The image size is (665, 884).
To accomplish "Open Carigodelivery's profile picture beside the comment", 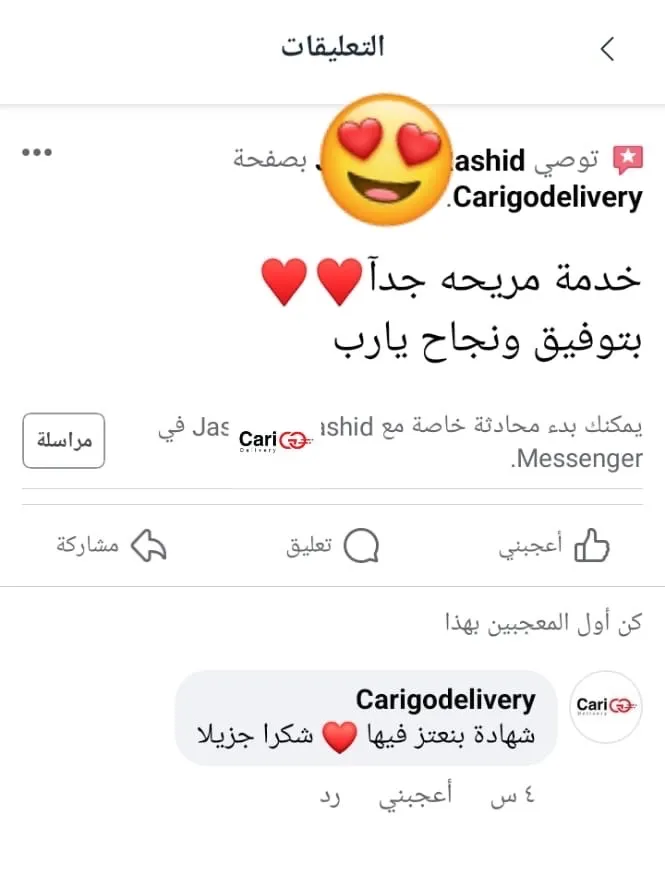I will tap(606, 706).
